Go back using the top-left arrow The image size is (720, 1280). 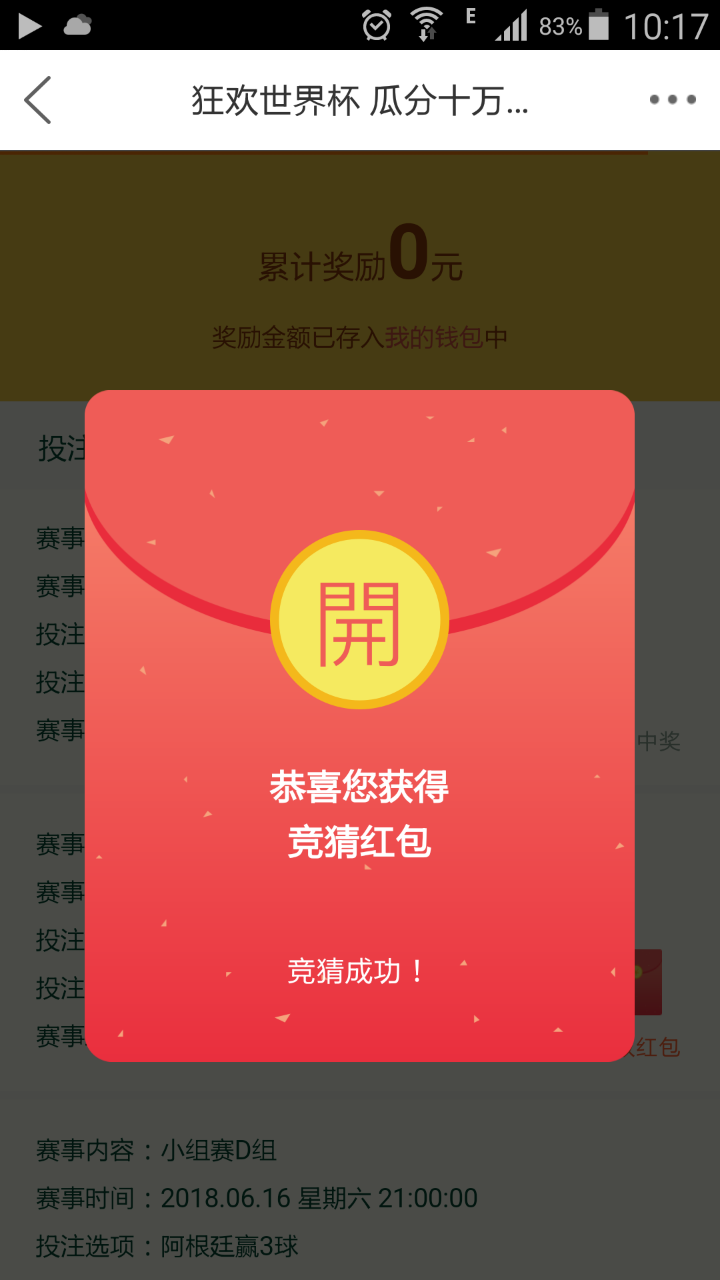(x=38, y=100)
